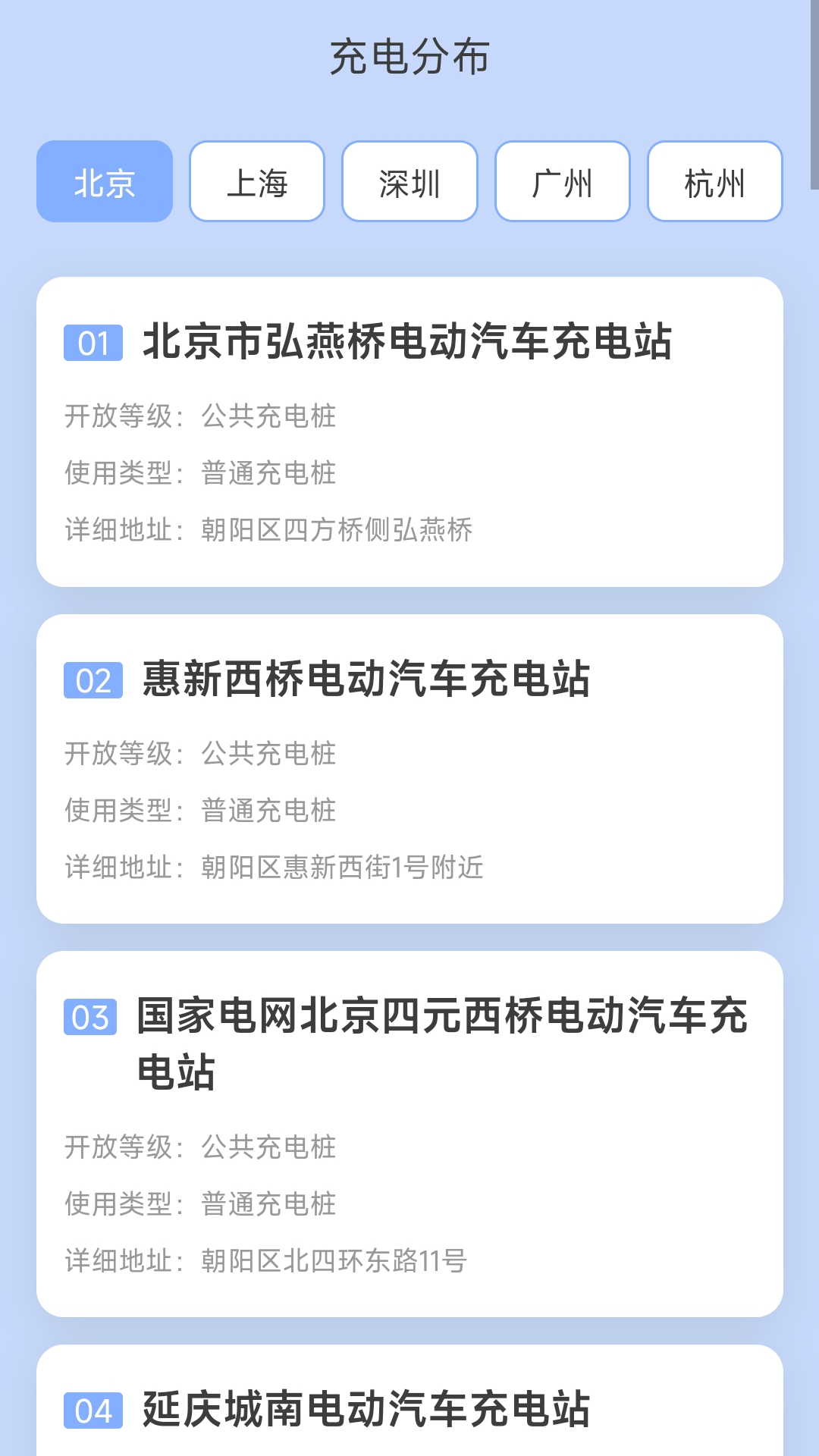819x1456 pixels.
Task: Click 普通充电桩 under station 02
Action: (268, 810)
